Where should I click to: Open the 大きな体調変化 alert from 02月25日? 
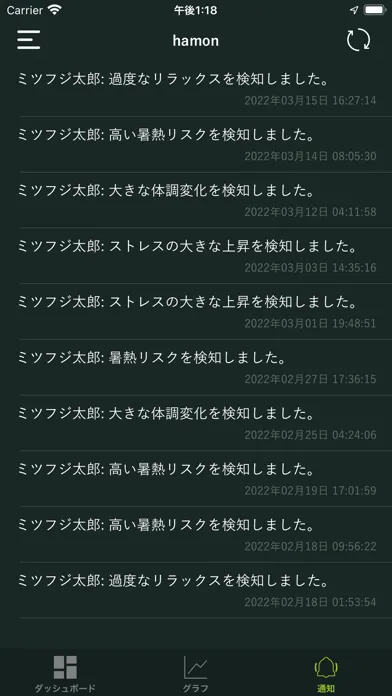click(x=196, y=423)
